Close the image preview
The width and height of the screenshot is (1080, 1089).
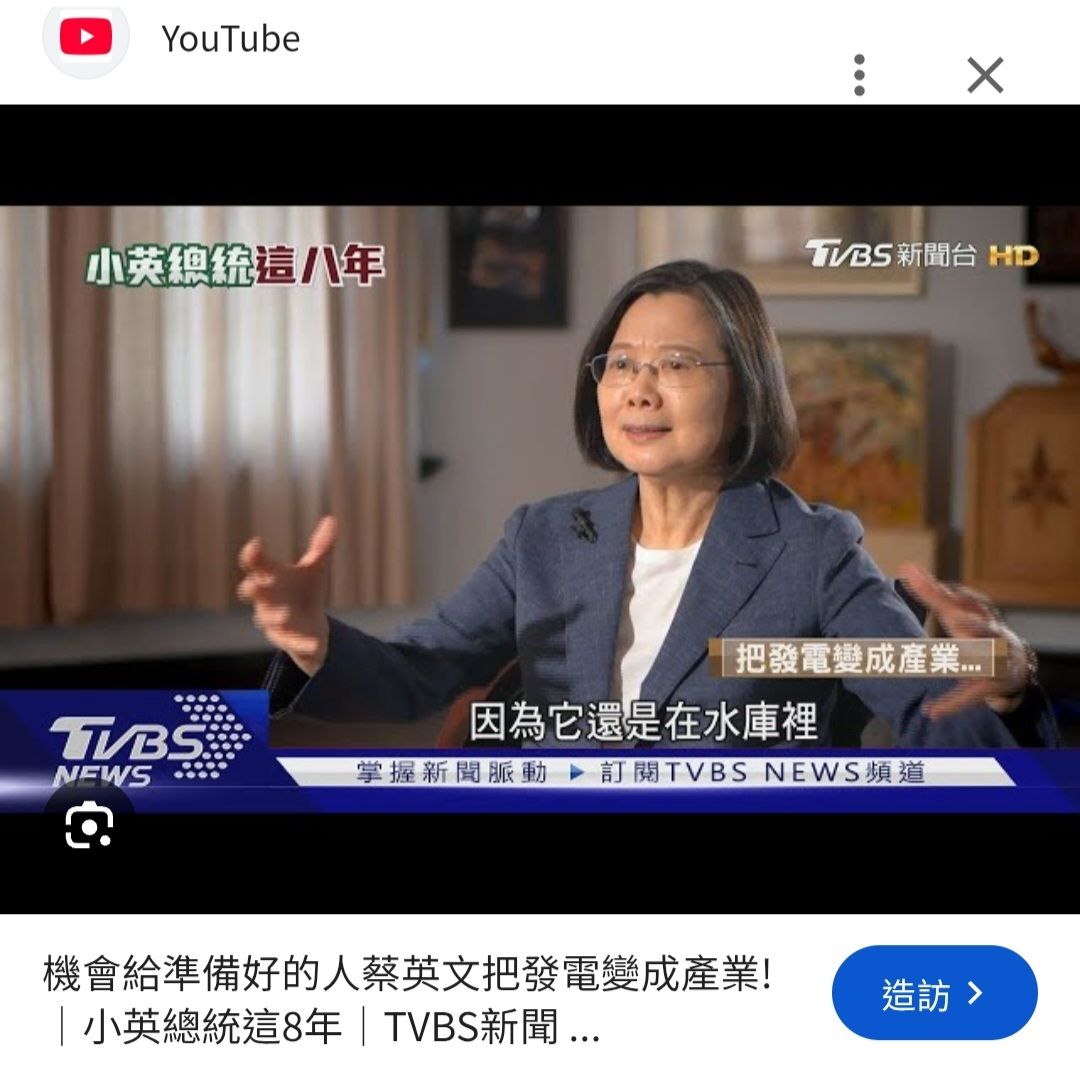[985, 75]
